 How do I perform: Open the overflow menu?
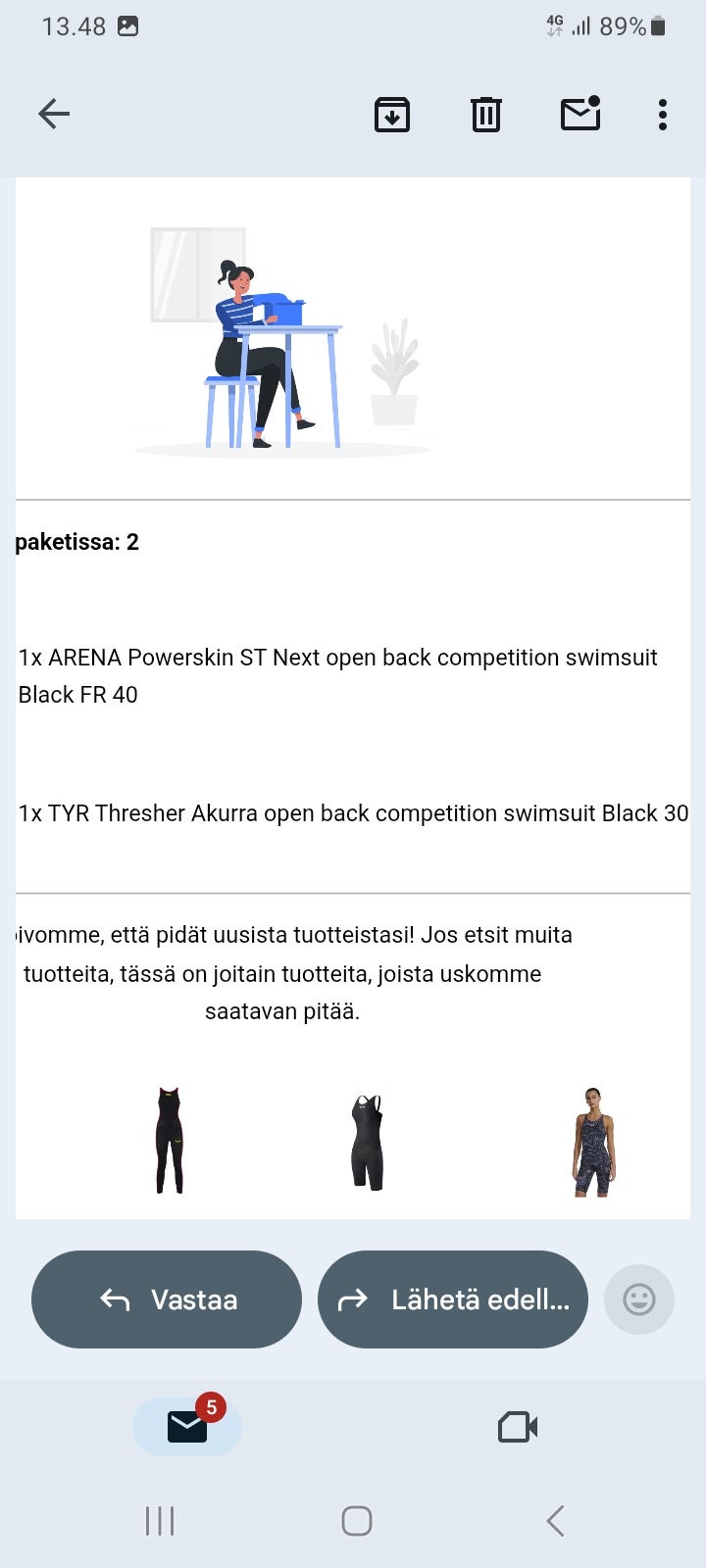(663, 115)
